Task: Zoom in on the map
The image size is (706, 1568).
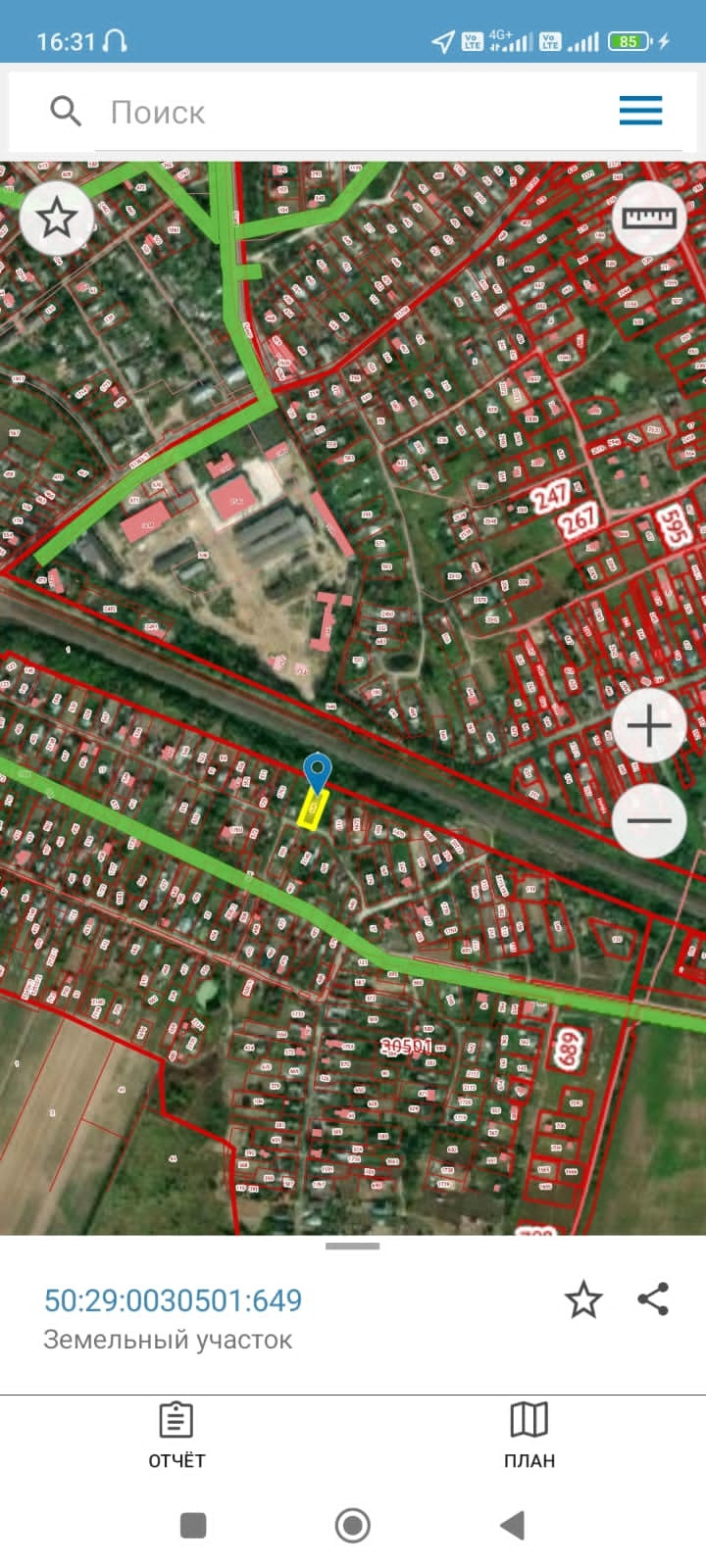Action: [x=648, y=726]
